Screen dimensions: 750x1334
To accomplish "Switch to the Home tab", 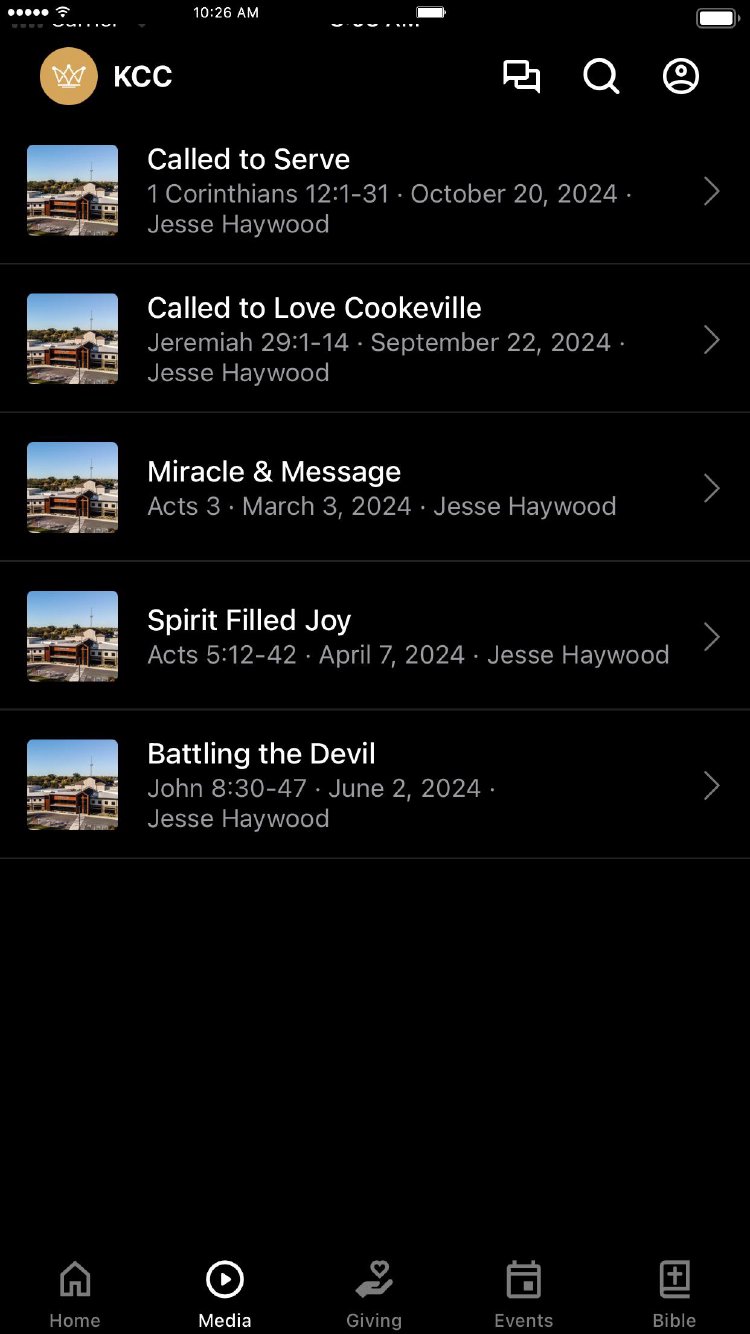I will tap(75, 1293).
